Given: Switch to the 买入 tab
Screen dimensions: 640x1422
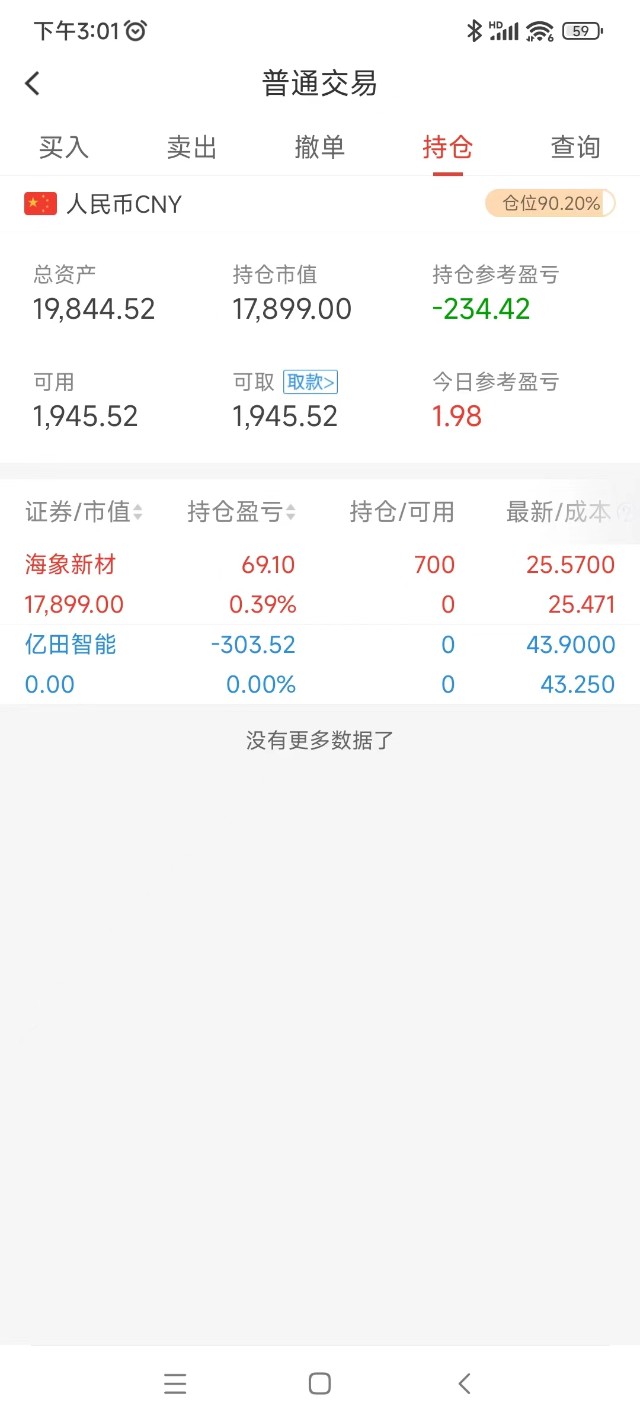Looking at the screenshot, I should [64, 147].
